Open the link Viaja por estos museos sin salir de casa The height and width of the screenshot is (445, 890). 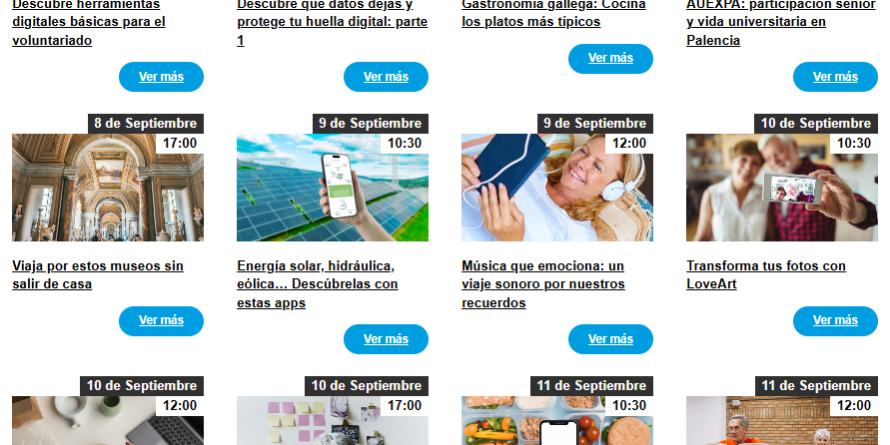(98, 275)
